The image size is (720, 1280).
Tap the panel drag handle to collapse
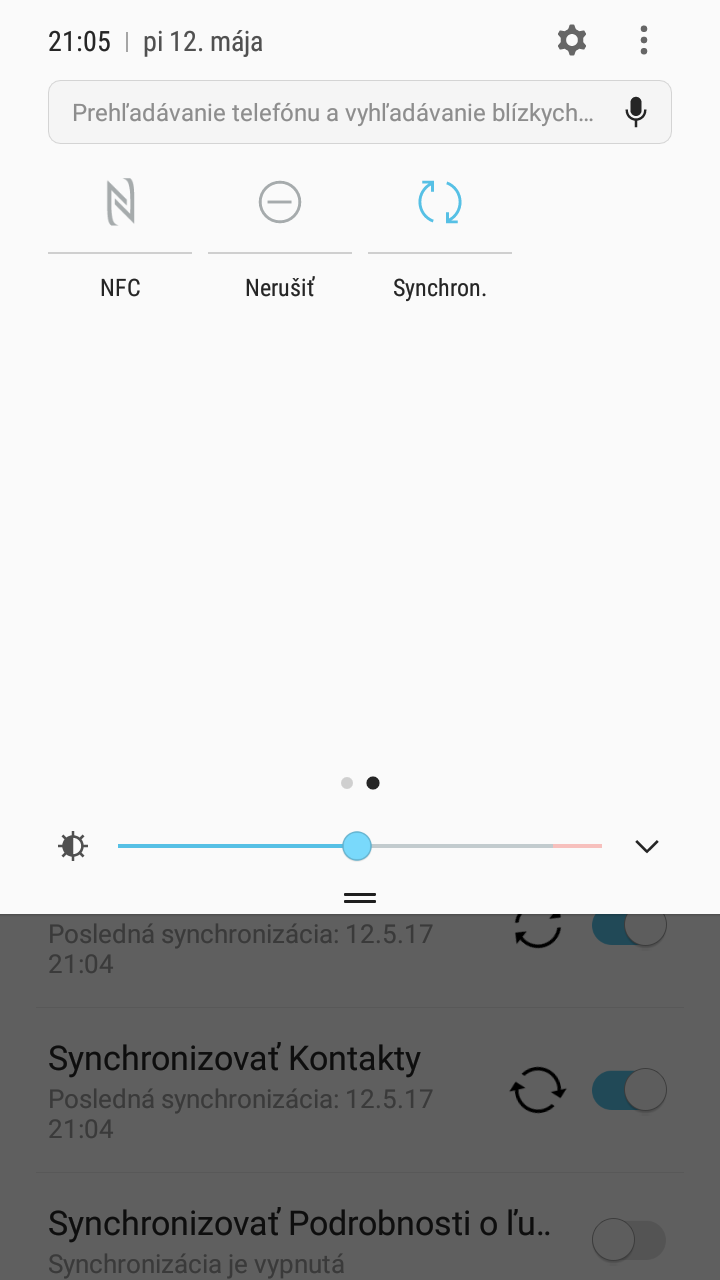360,897
